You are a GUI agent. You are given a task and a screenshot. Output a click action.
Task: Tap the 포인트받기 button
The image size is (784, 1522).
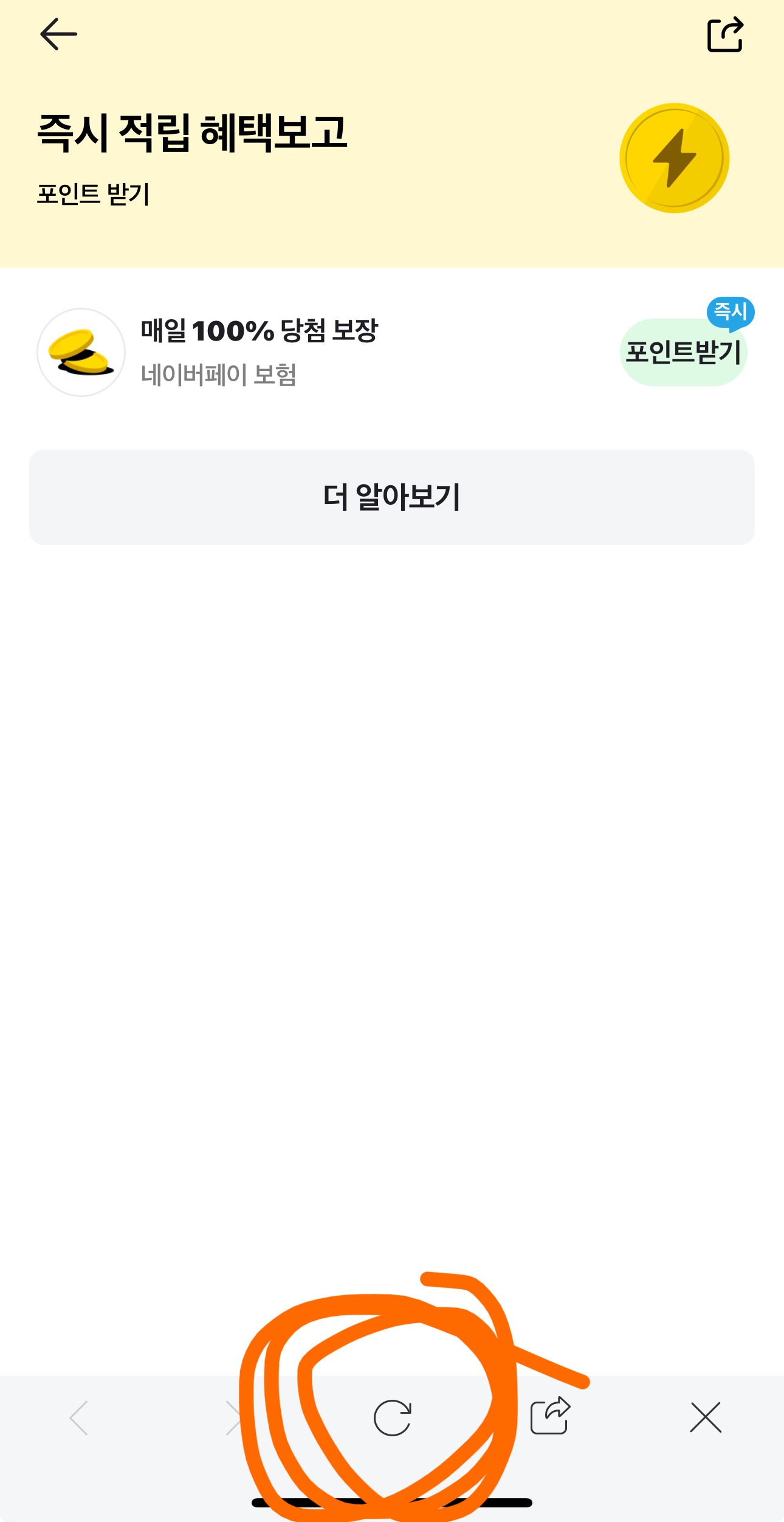(683, 352)
